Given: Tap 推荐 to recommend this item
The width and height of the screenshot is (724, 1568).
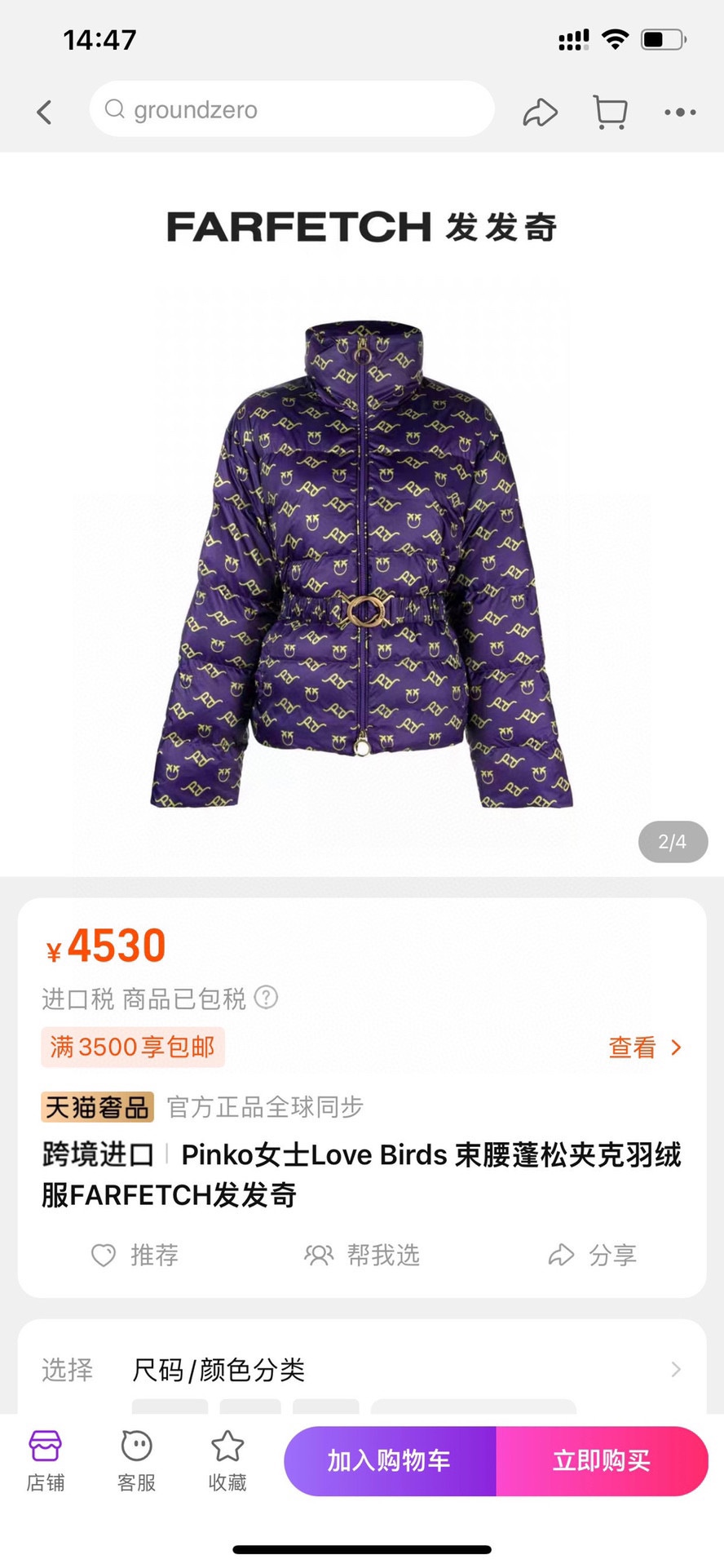Looking at the screenshot, I should point(135,1255).
